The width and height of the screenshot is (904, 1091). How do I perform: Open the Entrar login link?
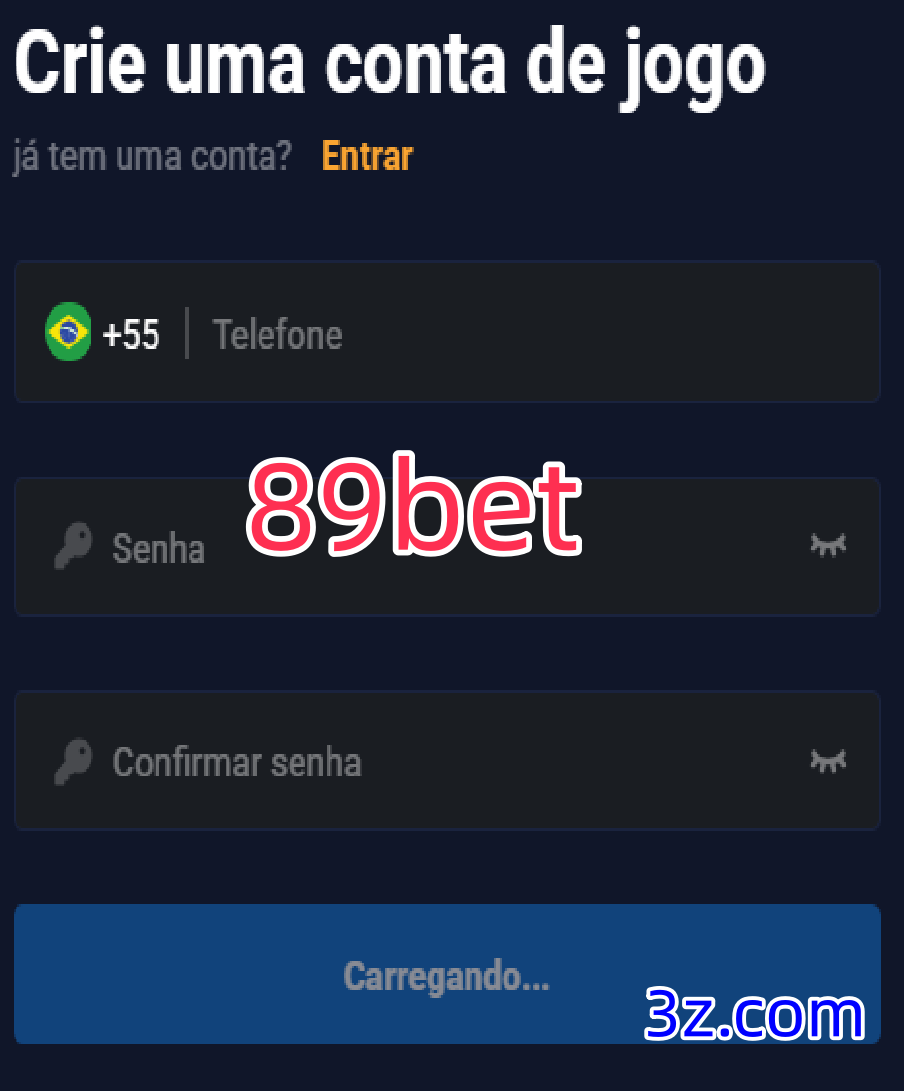coord(366,156)
